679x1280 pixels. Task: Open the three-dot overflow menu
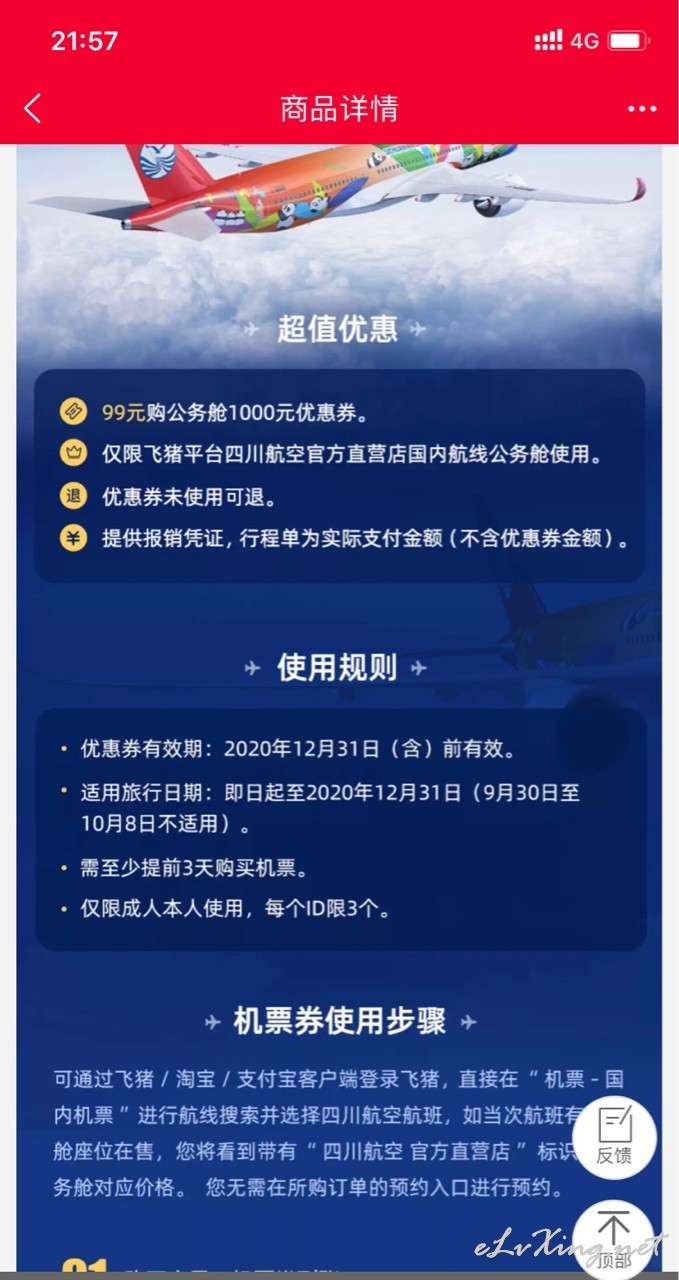(642, 109)
